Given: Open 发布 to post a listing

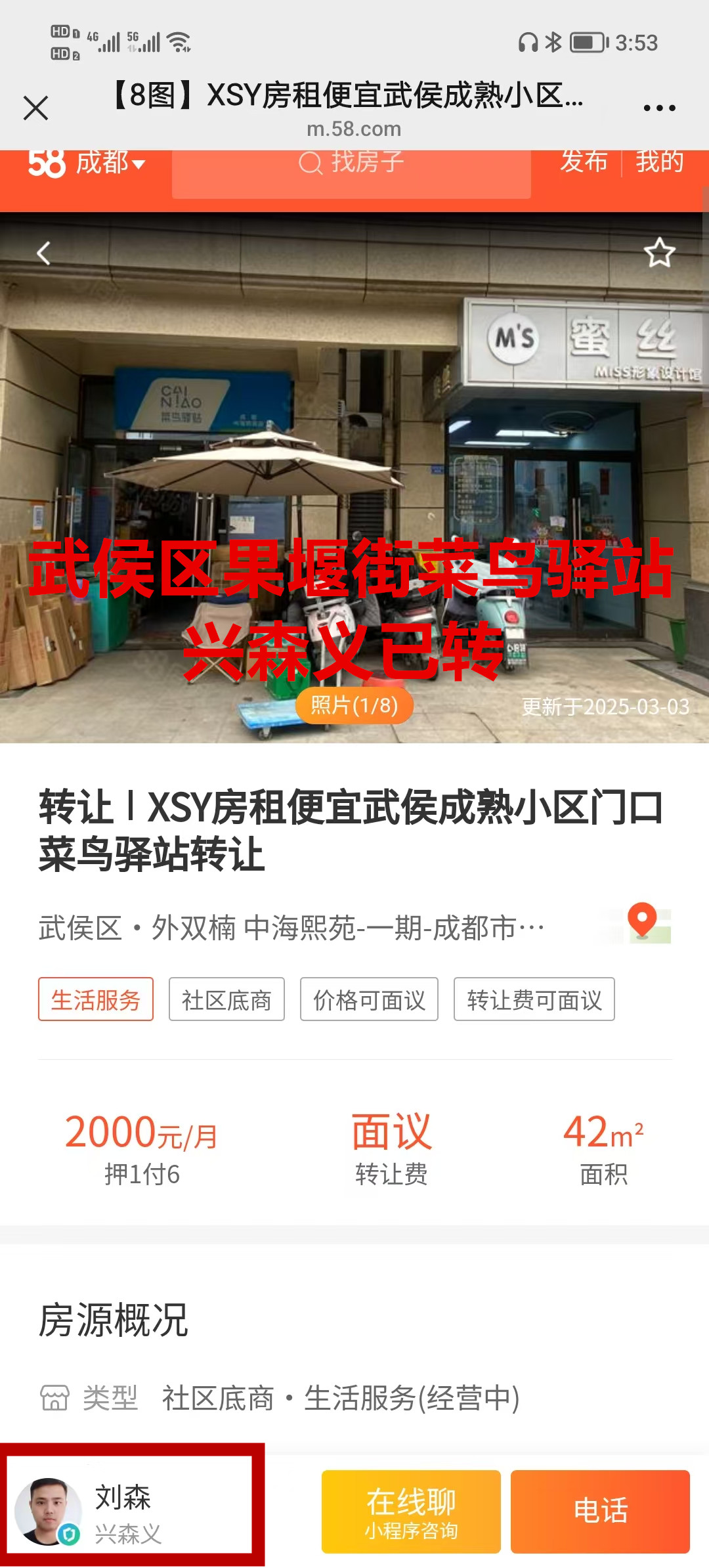Looking at the screenshot, I should pos(583,162).
